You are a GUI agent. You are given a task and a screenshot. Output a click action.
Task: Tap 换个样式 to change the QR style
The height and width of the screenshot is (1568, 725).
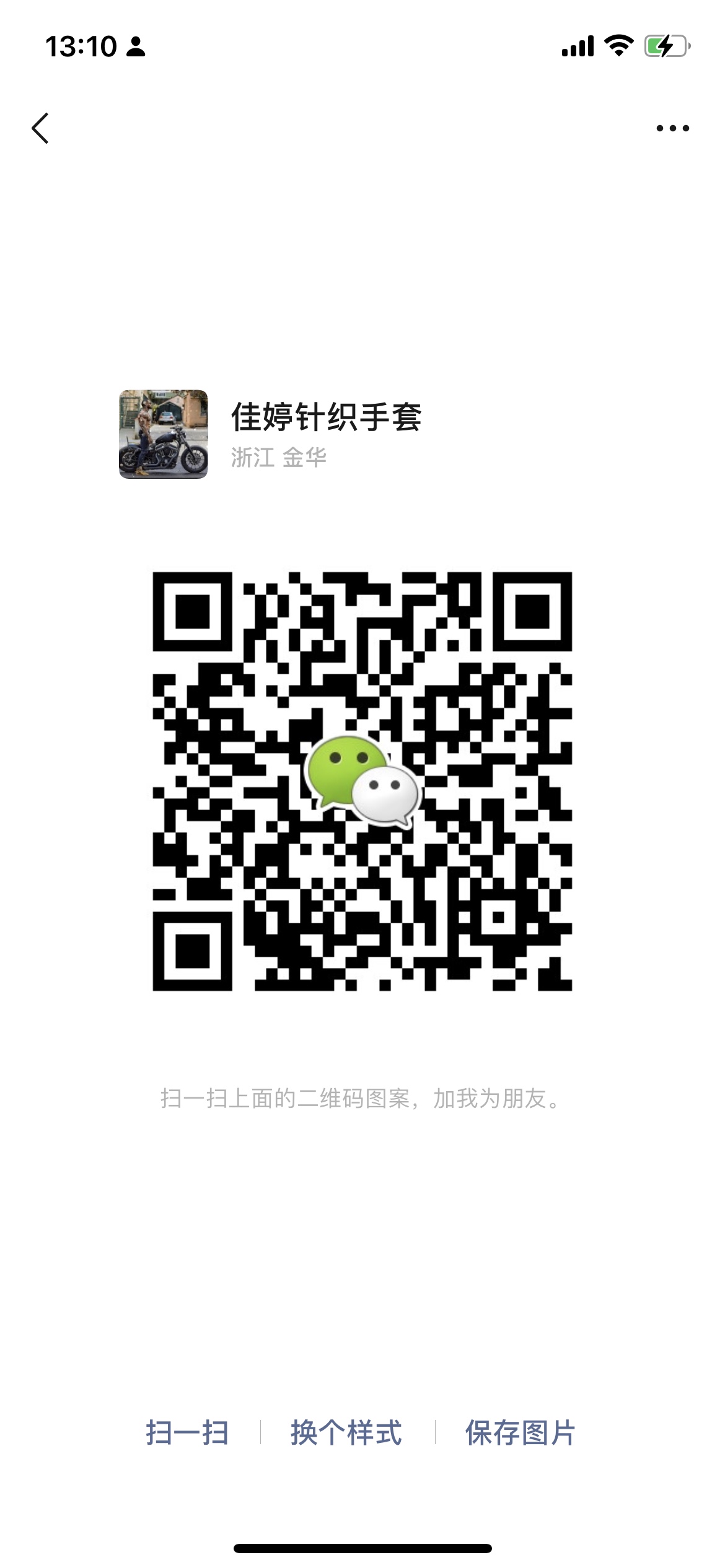(x=346, y=1433)
